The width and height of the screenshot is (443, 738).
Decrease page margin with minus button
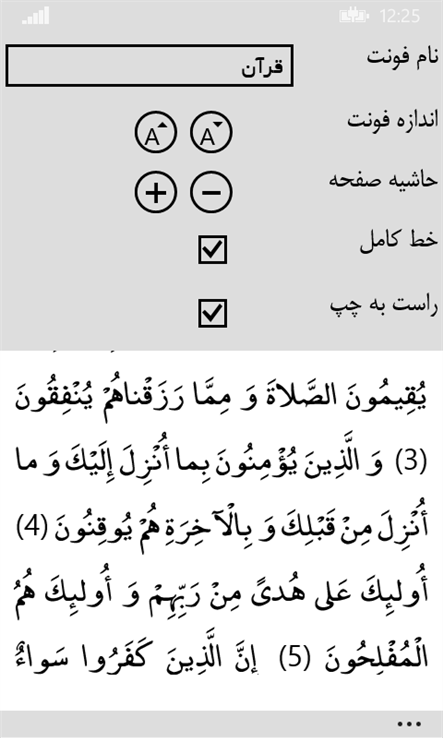pyautogui.click(x=211, y=193)
